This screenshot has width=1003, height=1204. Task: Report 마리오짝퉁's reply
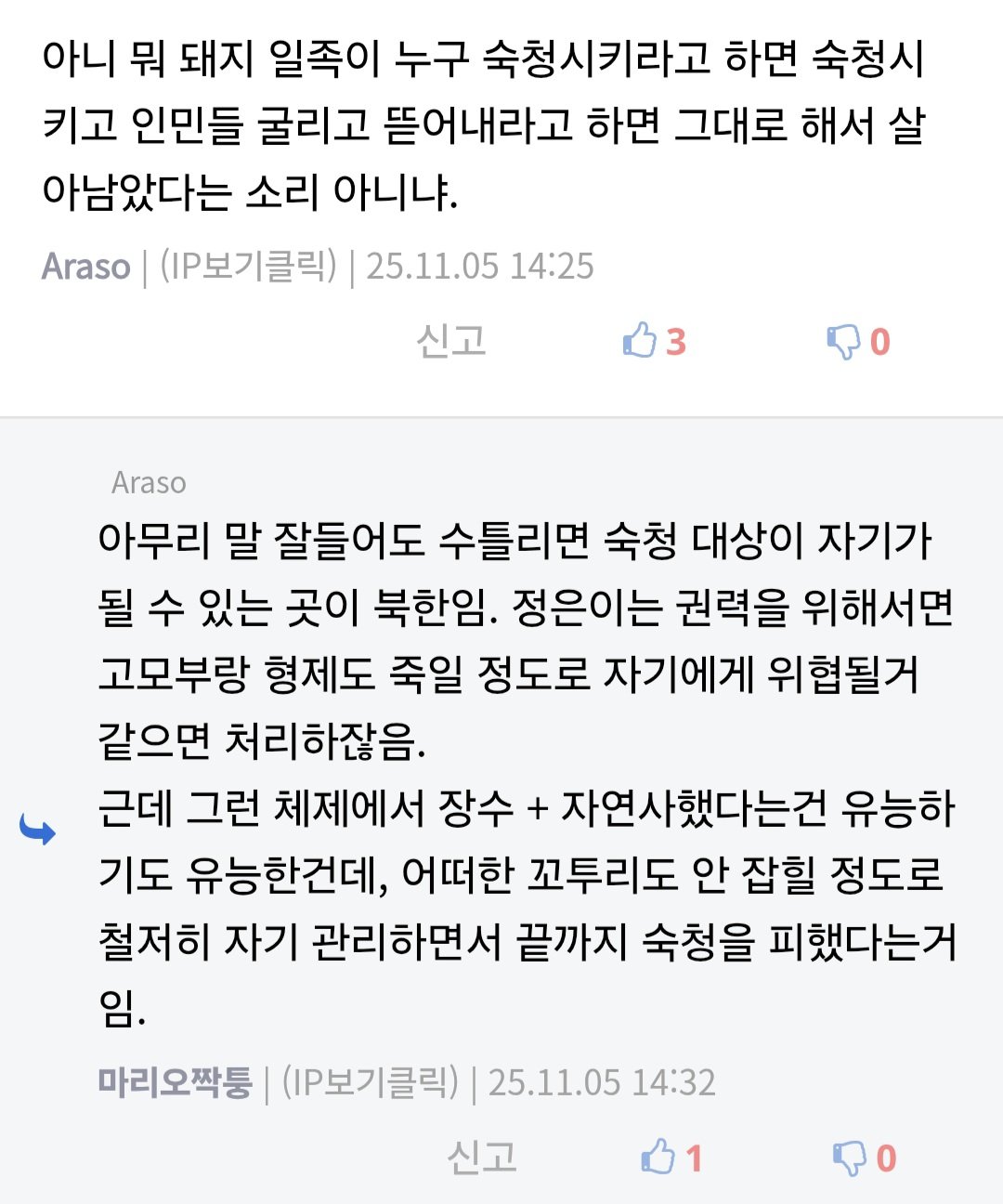pyautogui.click(x=481, y=1158)
